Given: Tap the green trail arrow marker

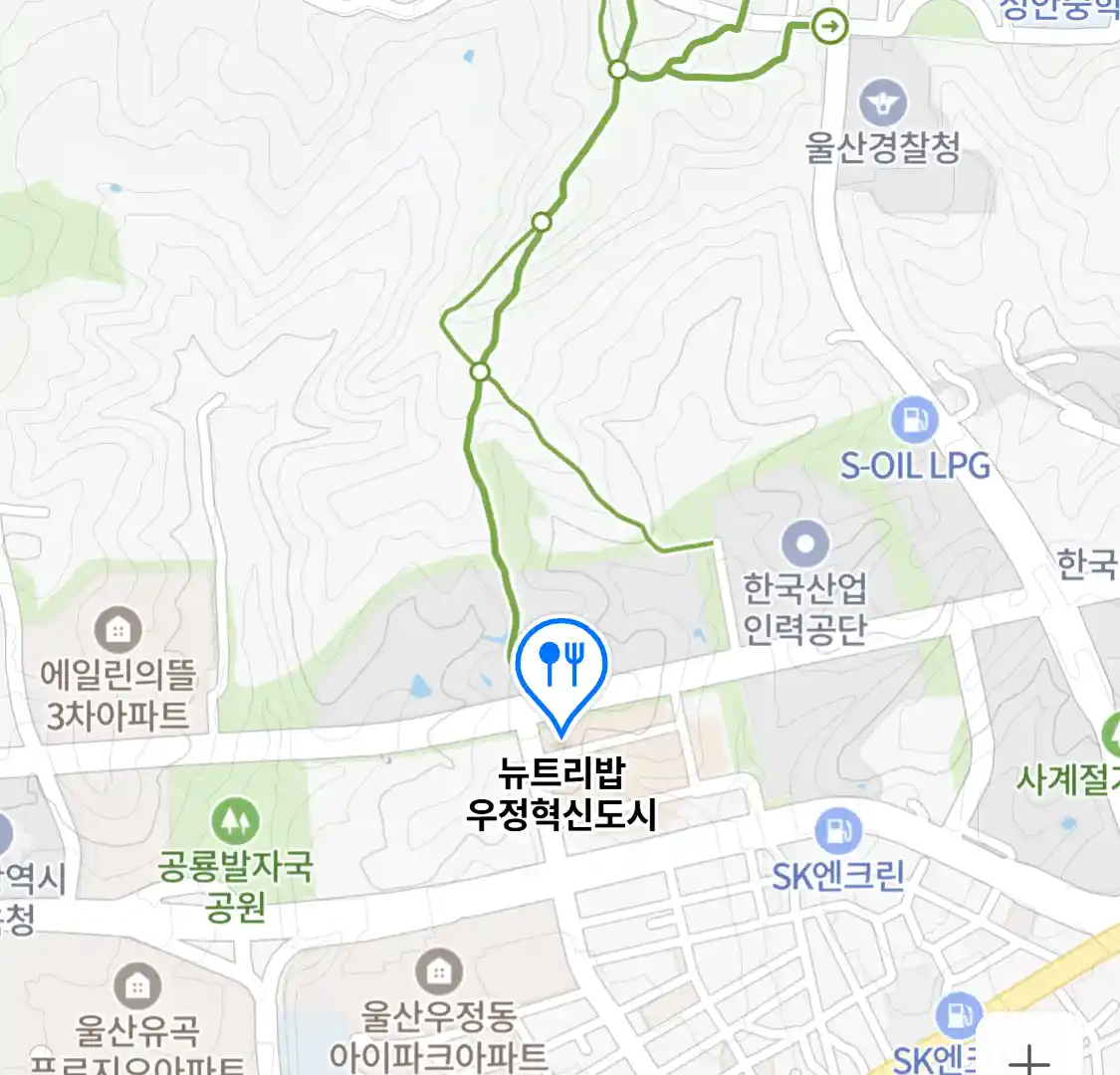Looking at the screenshot, I should (x=829, y=27).
